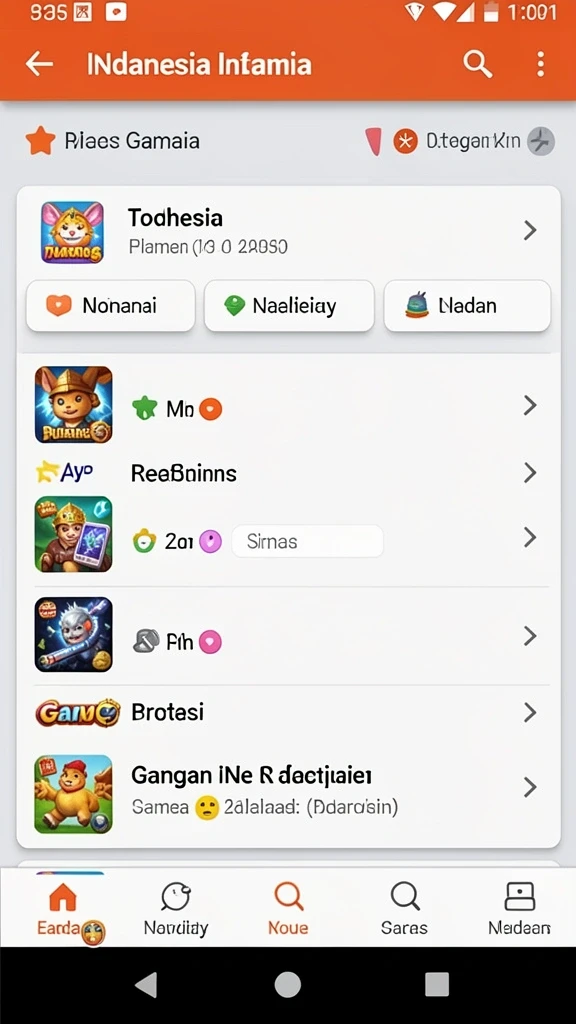Select the Naelieiay chip
This screenshot has width=576, height=1024.
(x=289, y=306)
